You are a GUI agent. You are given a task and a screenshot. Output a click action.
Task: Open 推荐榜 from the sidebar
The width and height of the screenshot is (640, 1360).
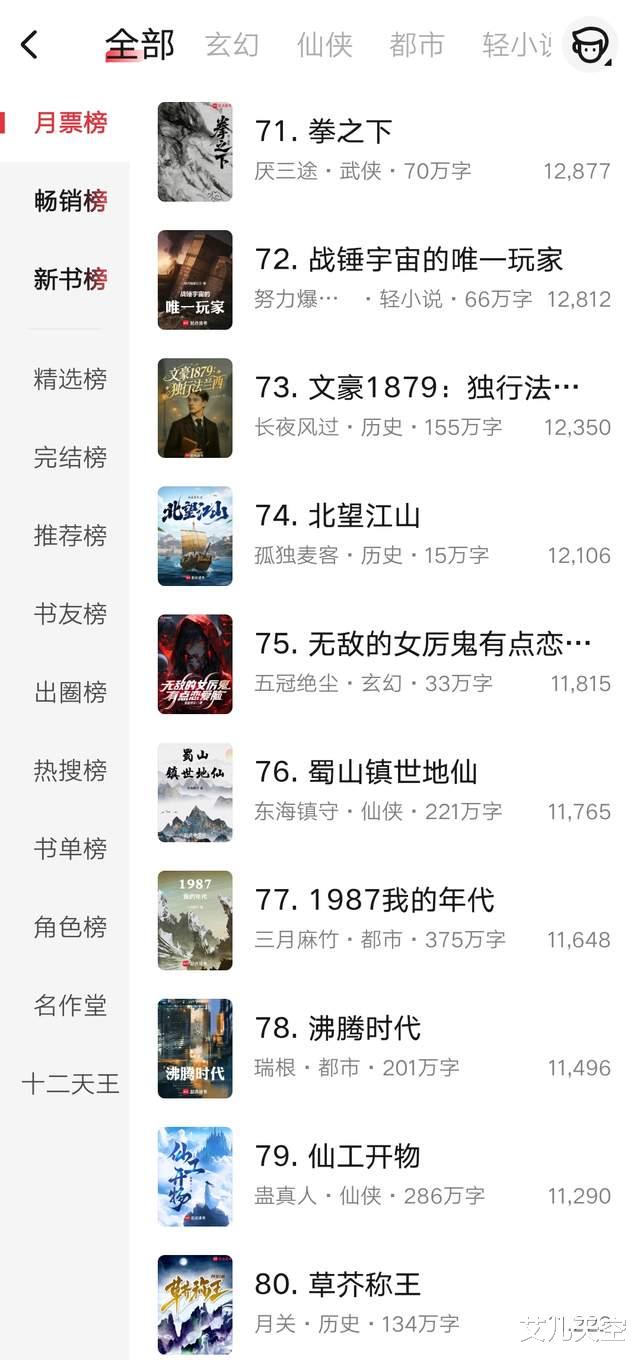pos(70,535)
